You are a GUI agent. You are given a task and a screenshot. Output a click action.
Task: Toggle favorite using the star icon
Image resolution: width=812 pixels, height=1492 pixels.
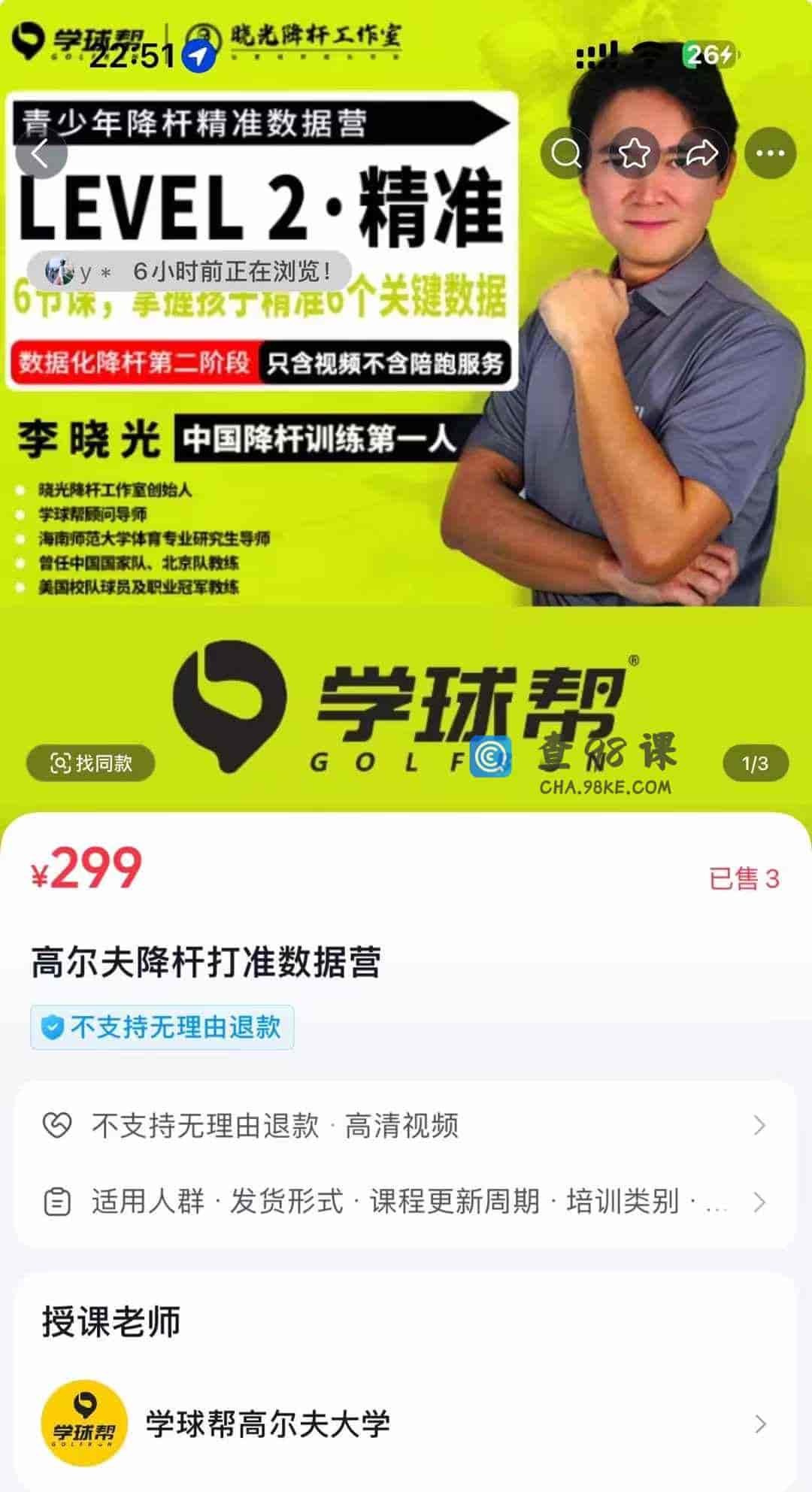[635, 154]
